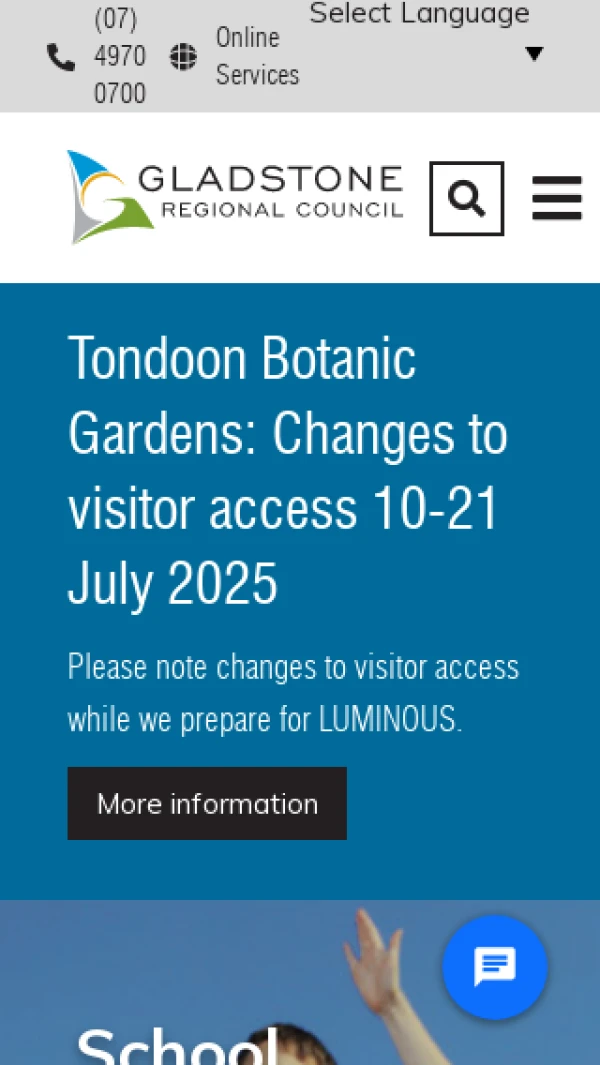Tap the More information button
600x1065 pixels.
[207, 803]
